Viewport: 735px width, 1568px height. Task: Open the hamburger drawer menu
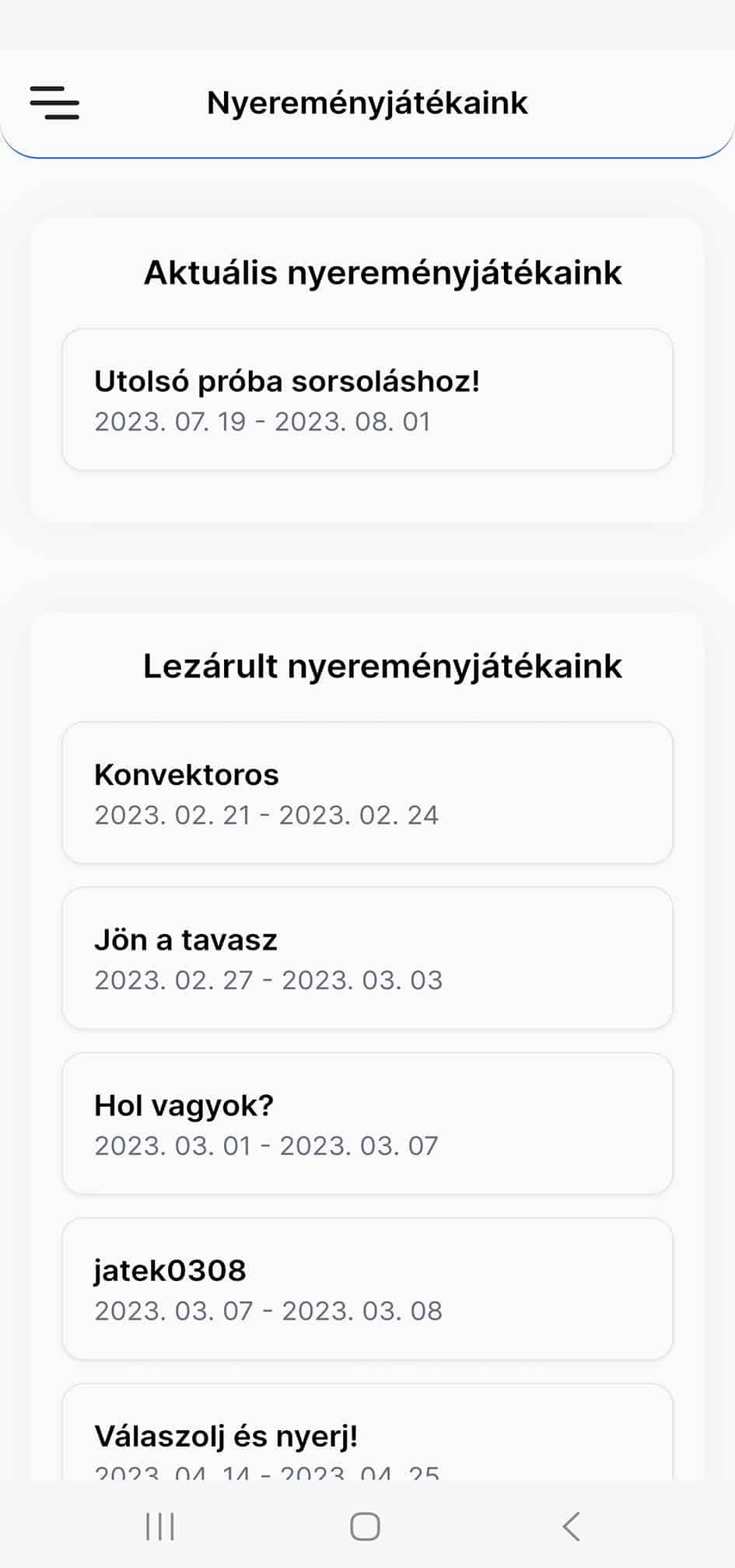coord(54,103)
